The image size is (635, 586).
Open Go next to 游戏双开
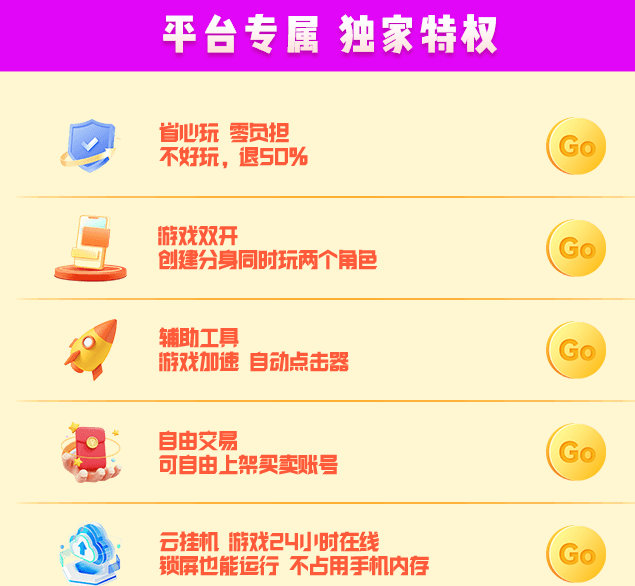tap(576, 249)
